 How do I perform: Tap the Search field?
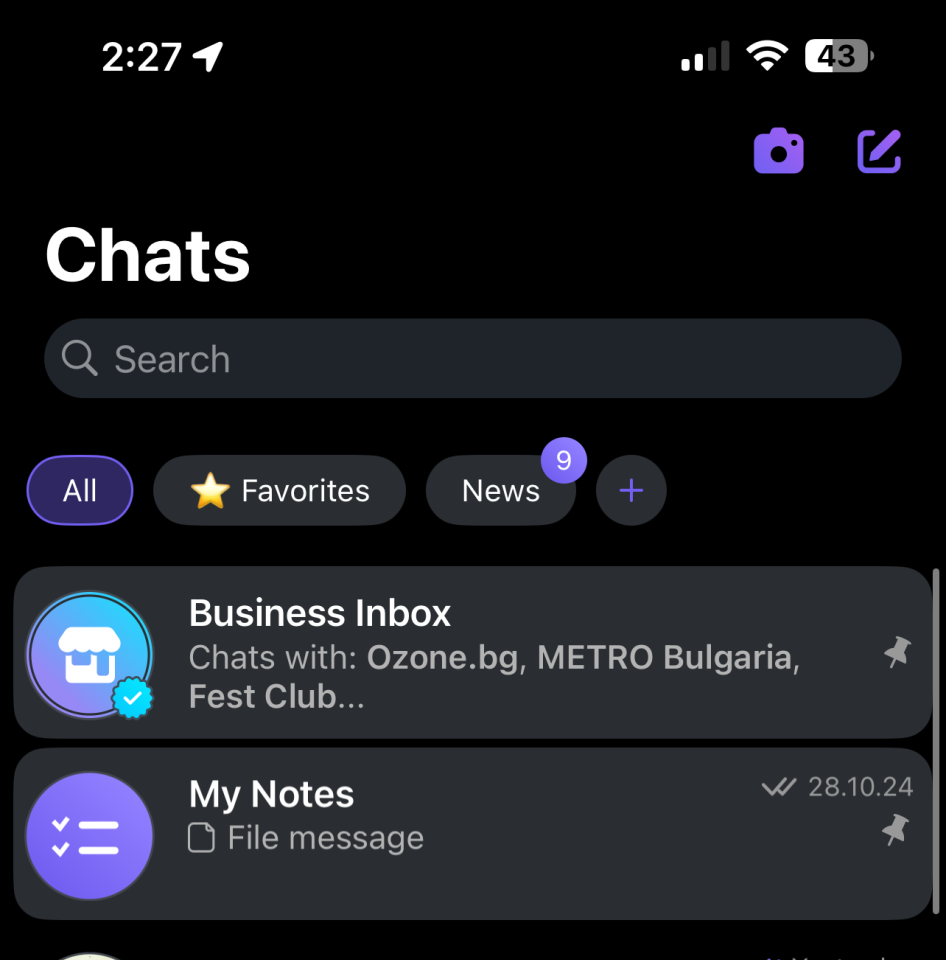(472, 359)
